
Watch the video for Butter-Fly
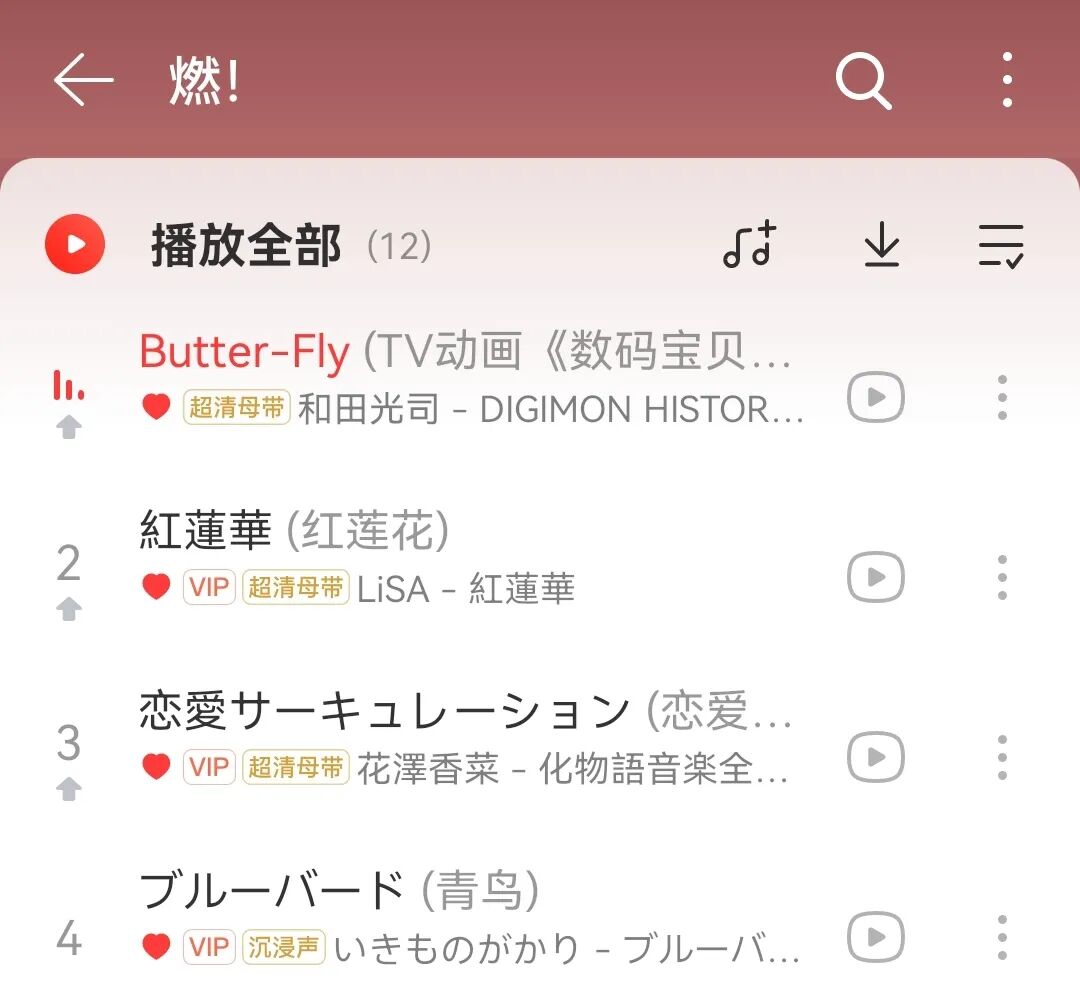point(875,397)
